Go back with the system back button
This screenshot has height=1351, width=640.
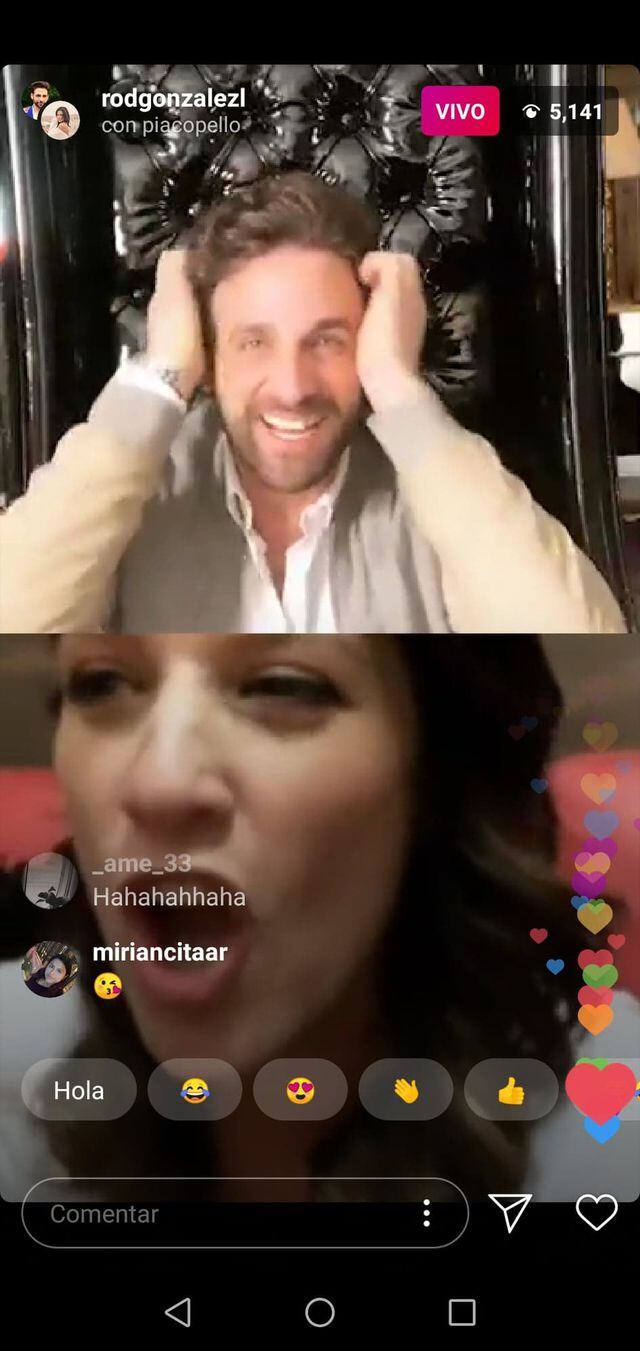pos(178,1312)
